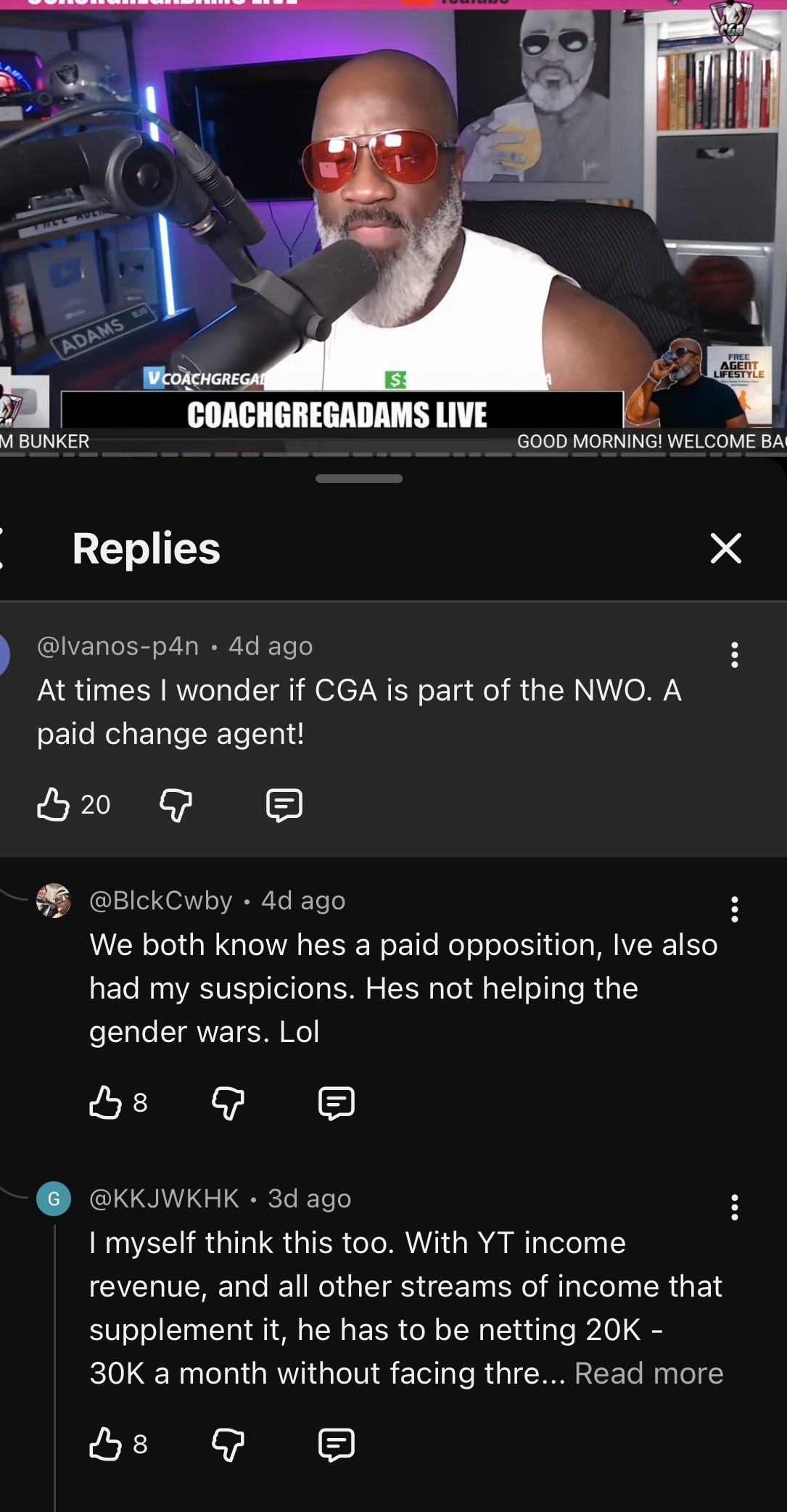Dislike the reply from @KKJWKHK
Screen dimensions: 787x1512
pyautogui.click(x=228, y=1444)
